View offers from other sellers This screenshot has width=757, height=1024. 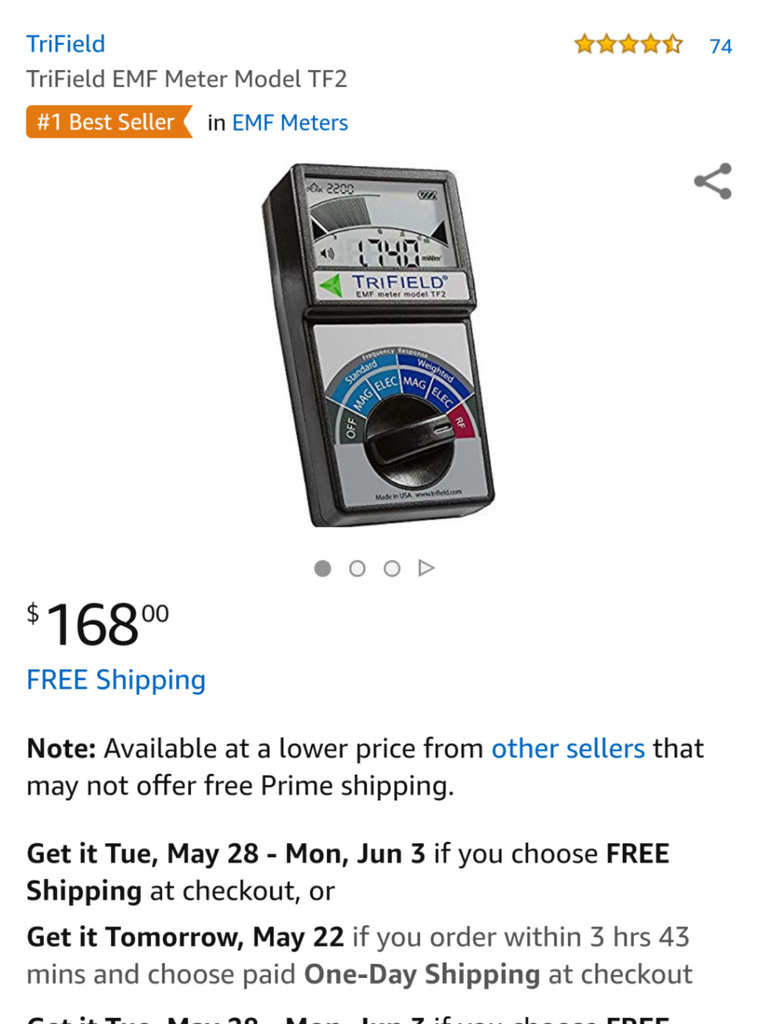pos(567,748)
